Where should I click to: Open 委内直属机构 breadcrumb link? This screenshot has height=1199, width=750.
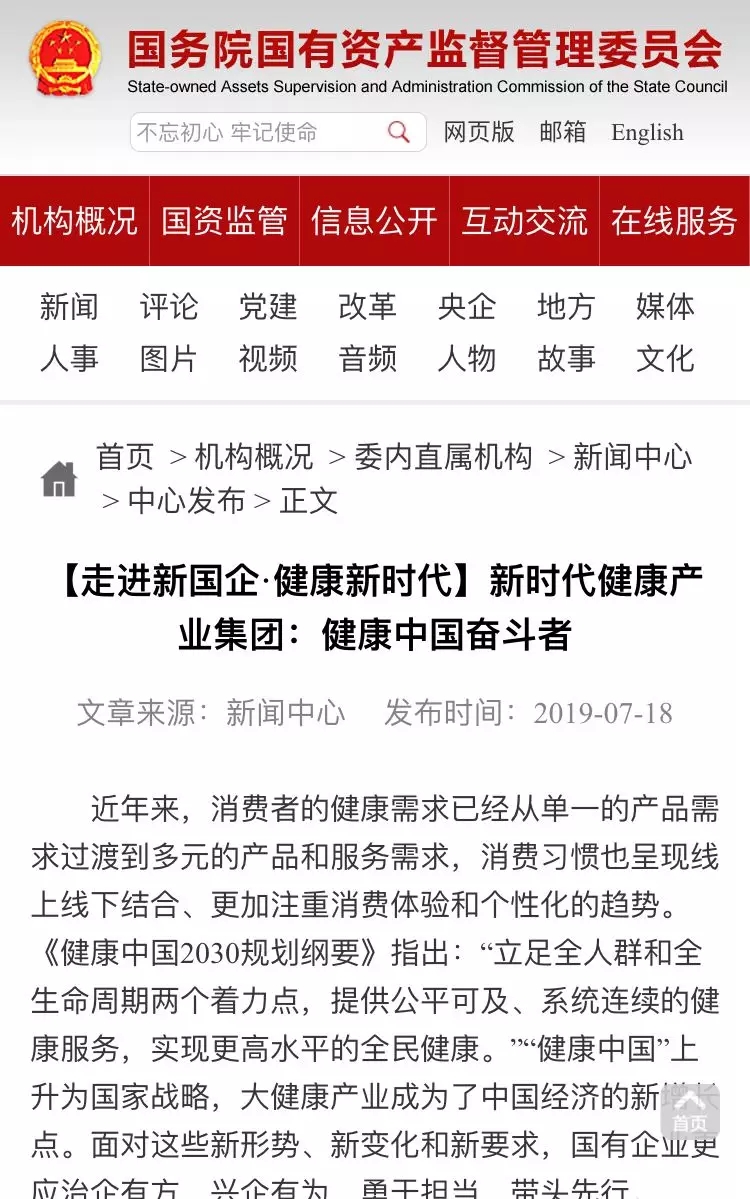coord(443,457)
